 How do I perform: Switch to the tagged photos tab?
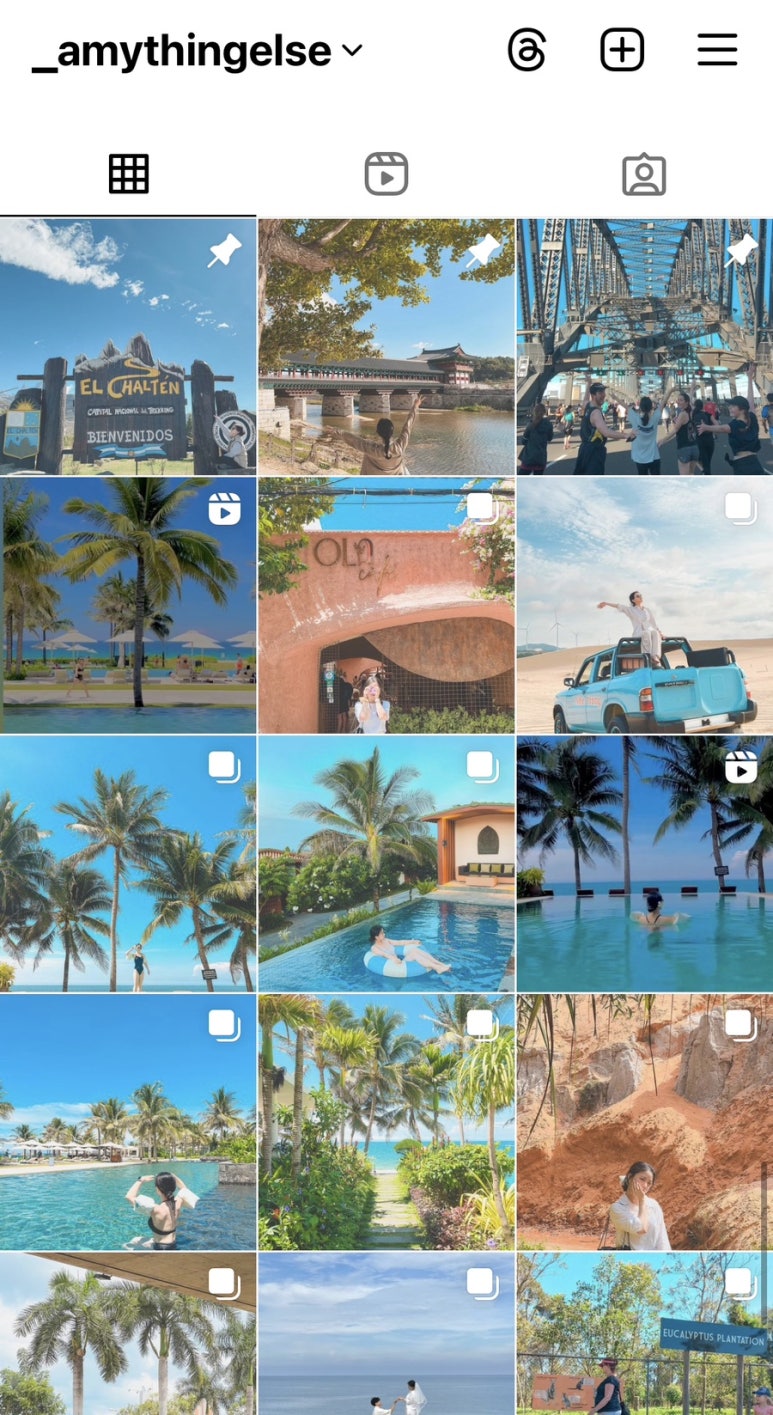(x=643, y=175)
